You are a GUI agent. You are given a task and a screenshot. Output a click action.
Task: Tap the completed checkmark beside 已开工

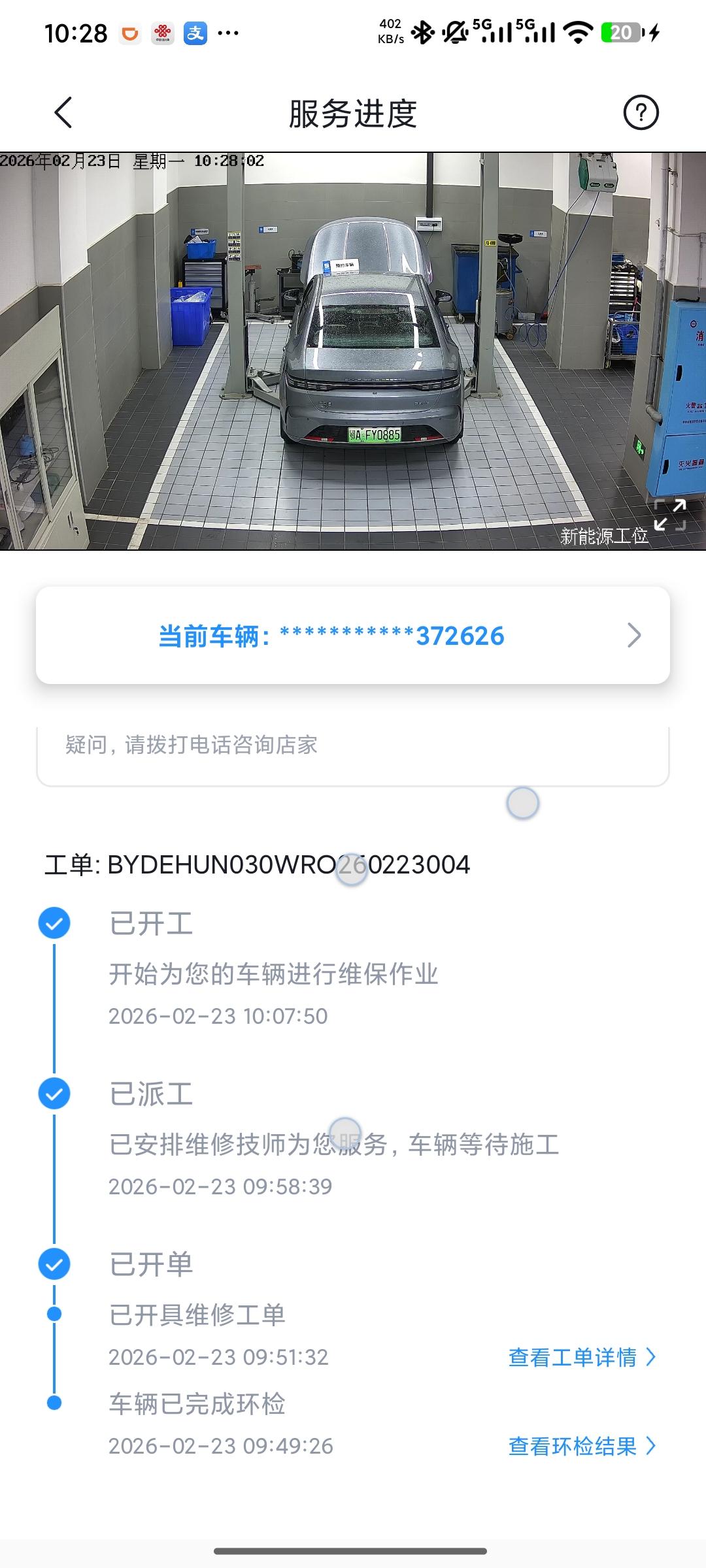click(53, 923)
